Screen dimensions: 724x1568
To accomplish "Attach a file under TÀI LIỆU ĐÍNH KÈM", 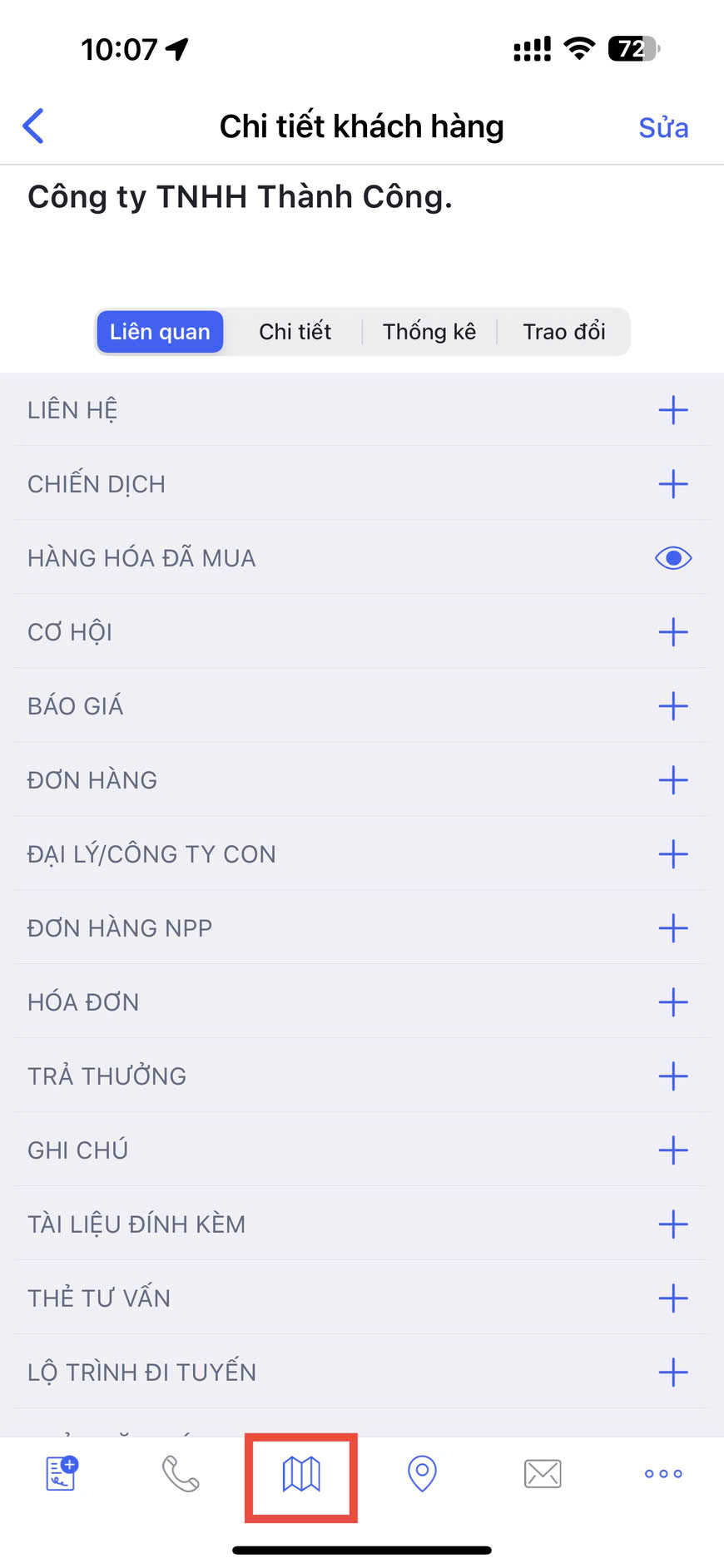I will (672, 1224).
